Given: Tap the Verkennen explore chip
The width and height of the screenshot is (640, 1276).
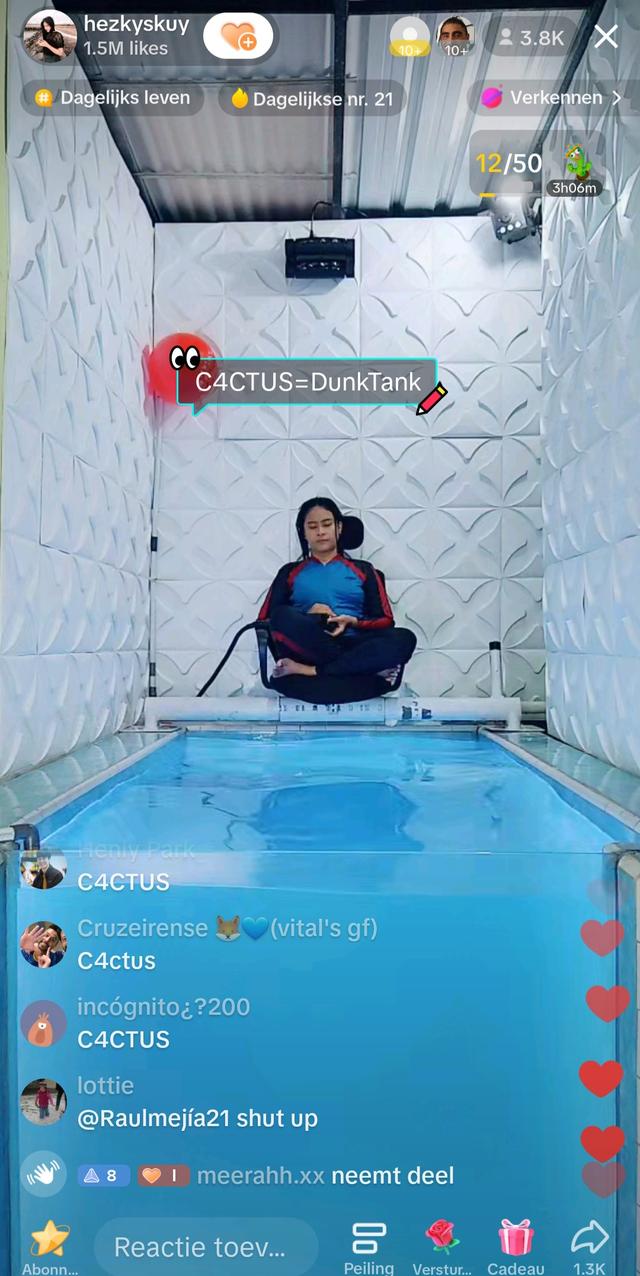Looking at the screenshot, I should pyautogui.click(x=552, y=98).
